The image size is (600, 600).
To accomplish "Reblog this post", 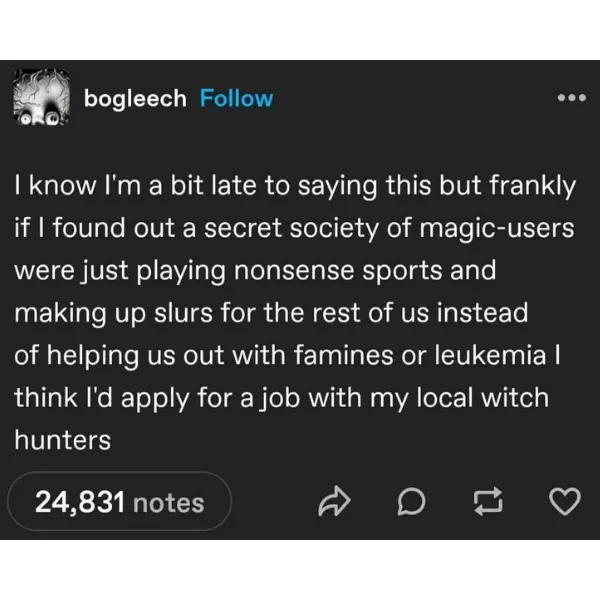I will point(487,503).
